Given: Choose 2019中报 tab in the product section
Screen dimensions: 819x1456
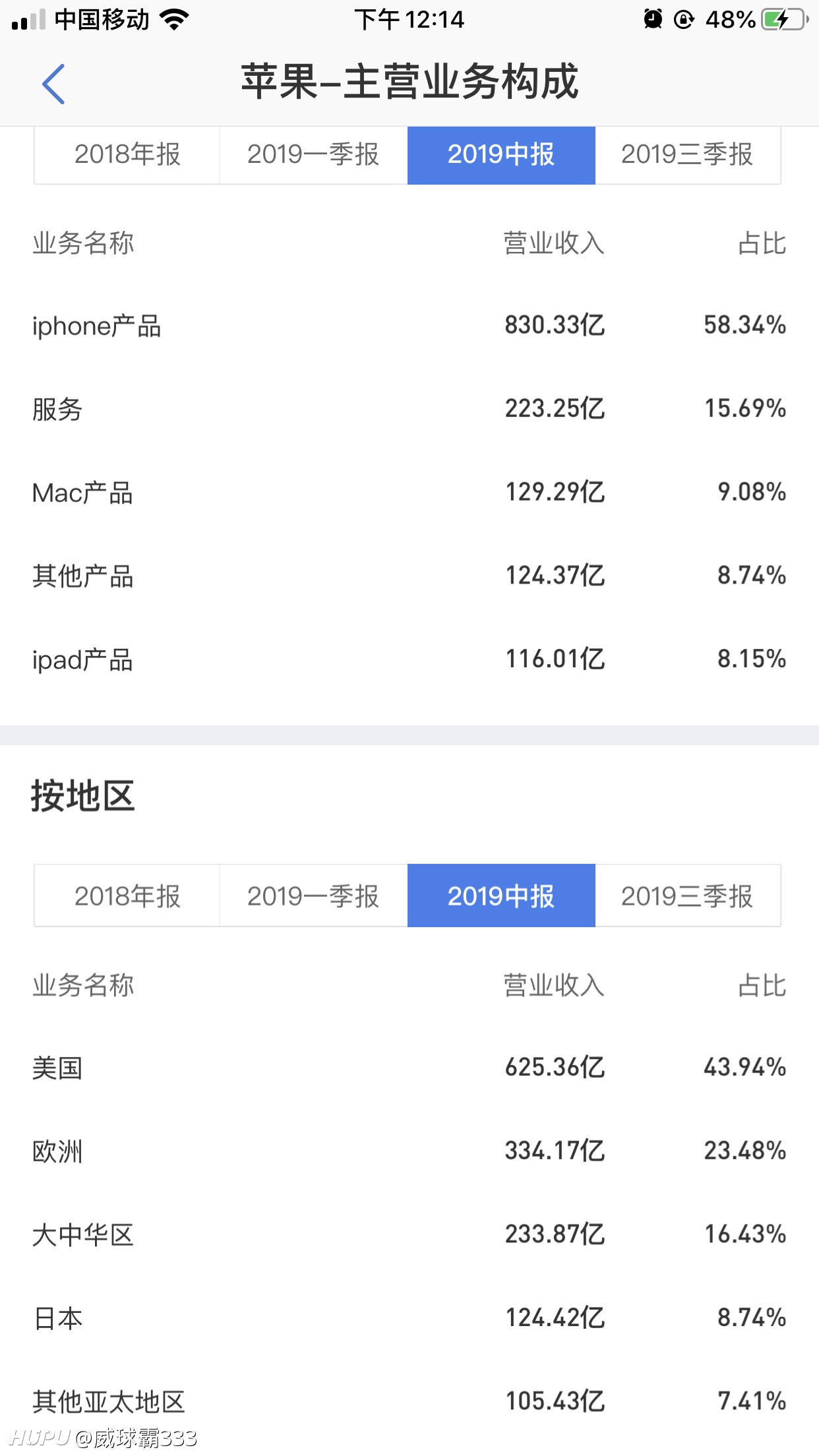Looking at the screenshot, I should [501, 155].
